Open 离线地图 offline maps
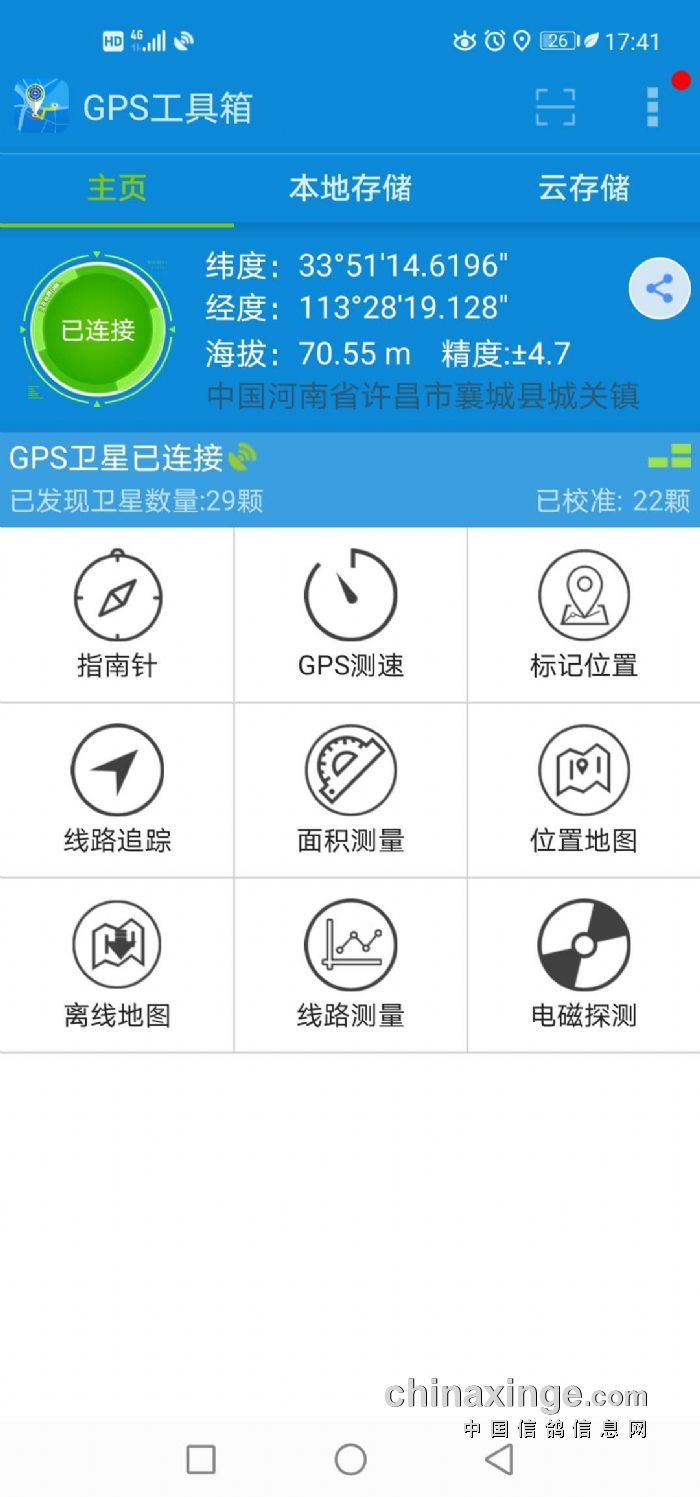 pyautogui.click(x=117, y=965)
